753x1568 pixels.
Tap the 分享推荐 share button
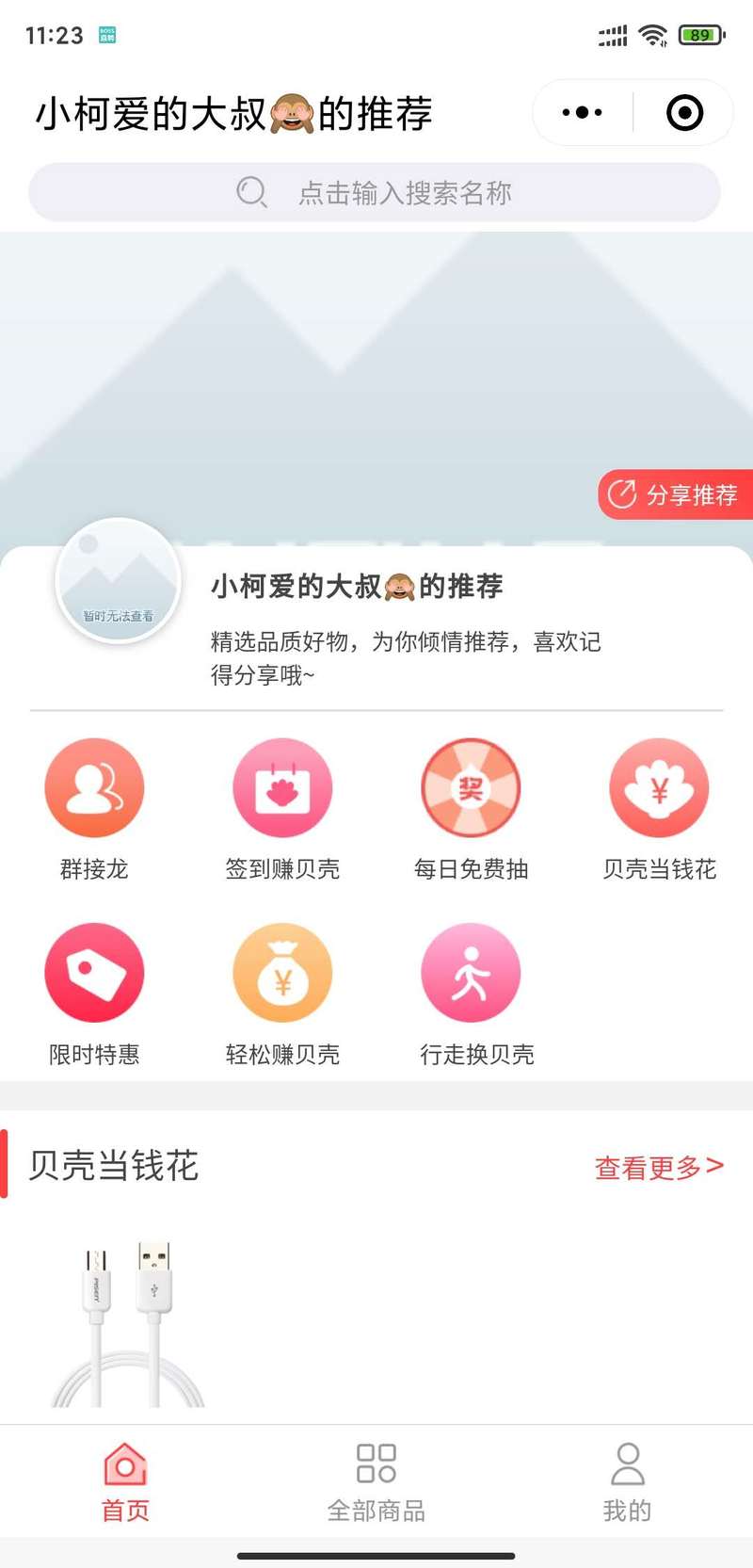(x=675, y=494)
